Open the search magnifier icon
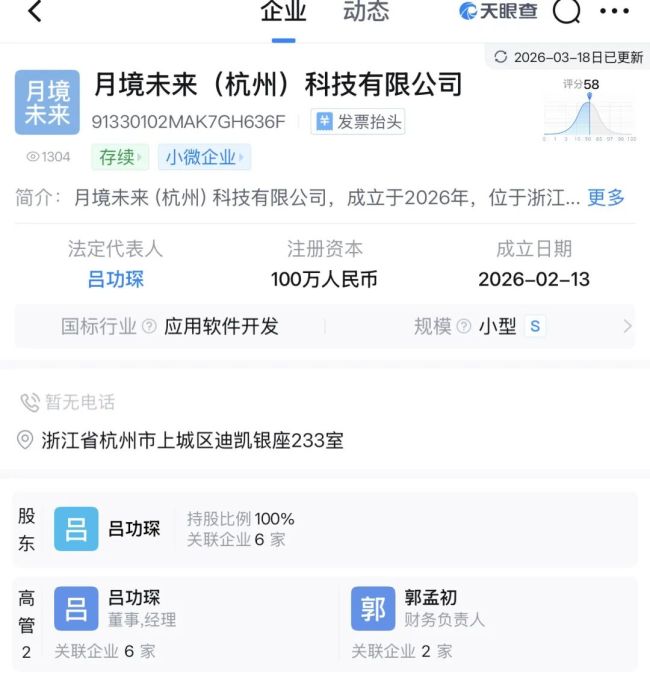 [566, 12]
